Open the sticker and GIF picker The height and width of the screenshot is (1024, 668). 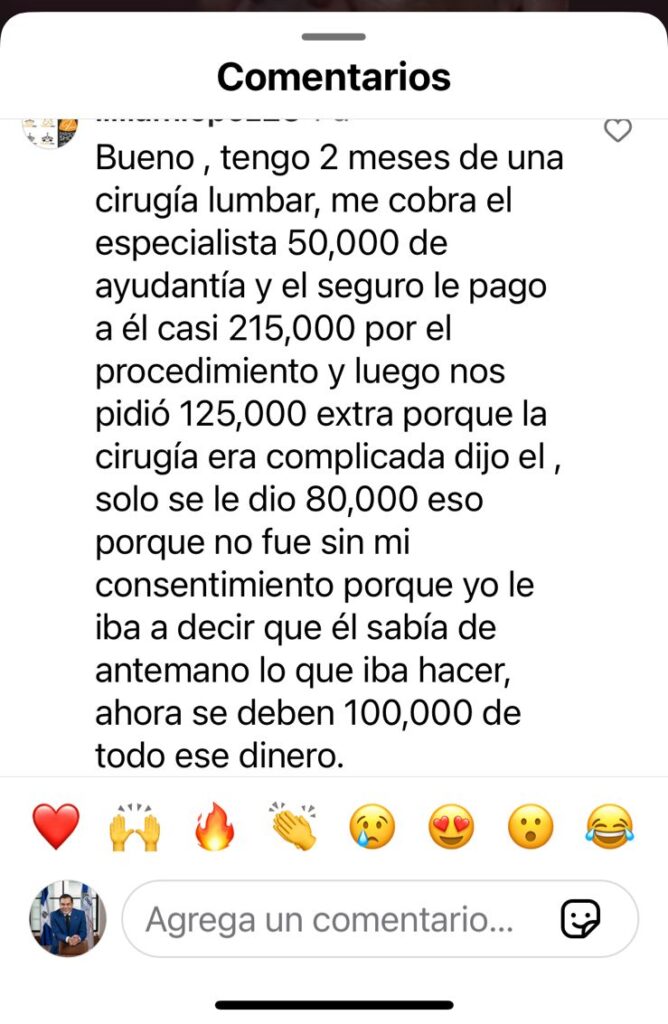coord(580,919)
